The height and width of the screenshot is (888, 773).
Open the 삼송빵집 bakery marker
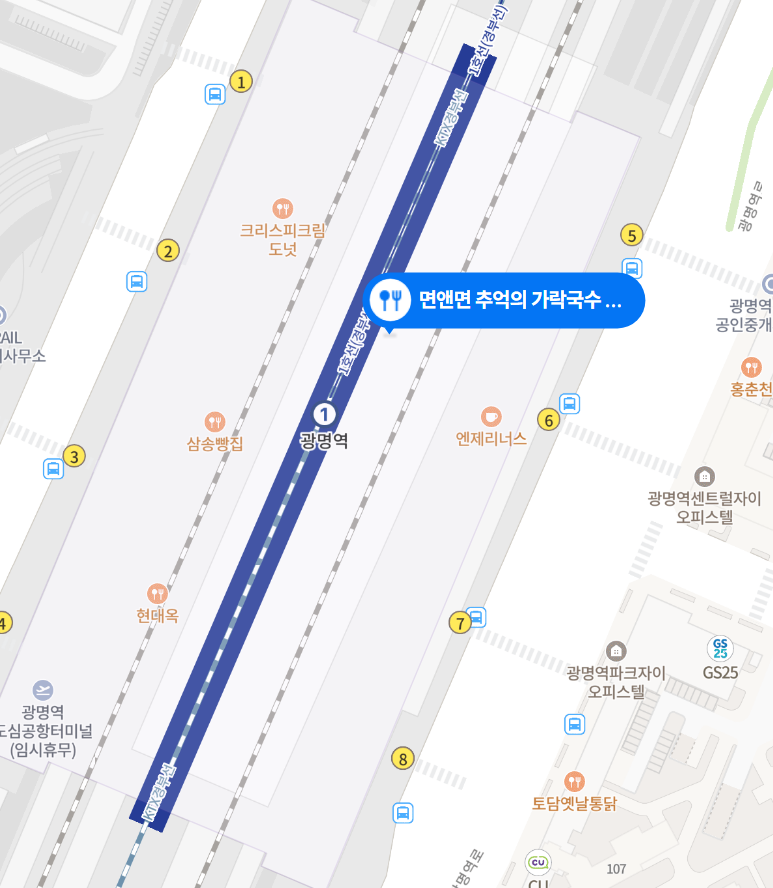click(214, 422)
